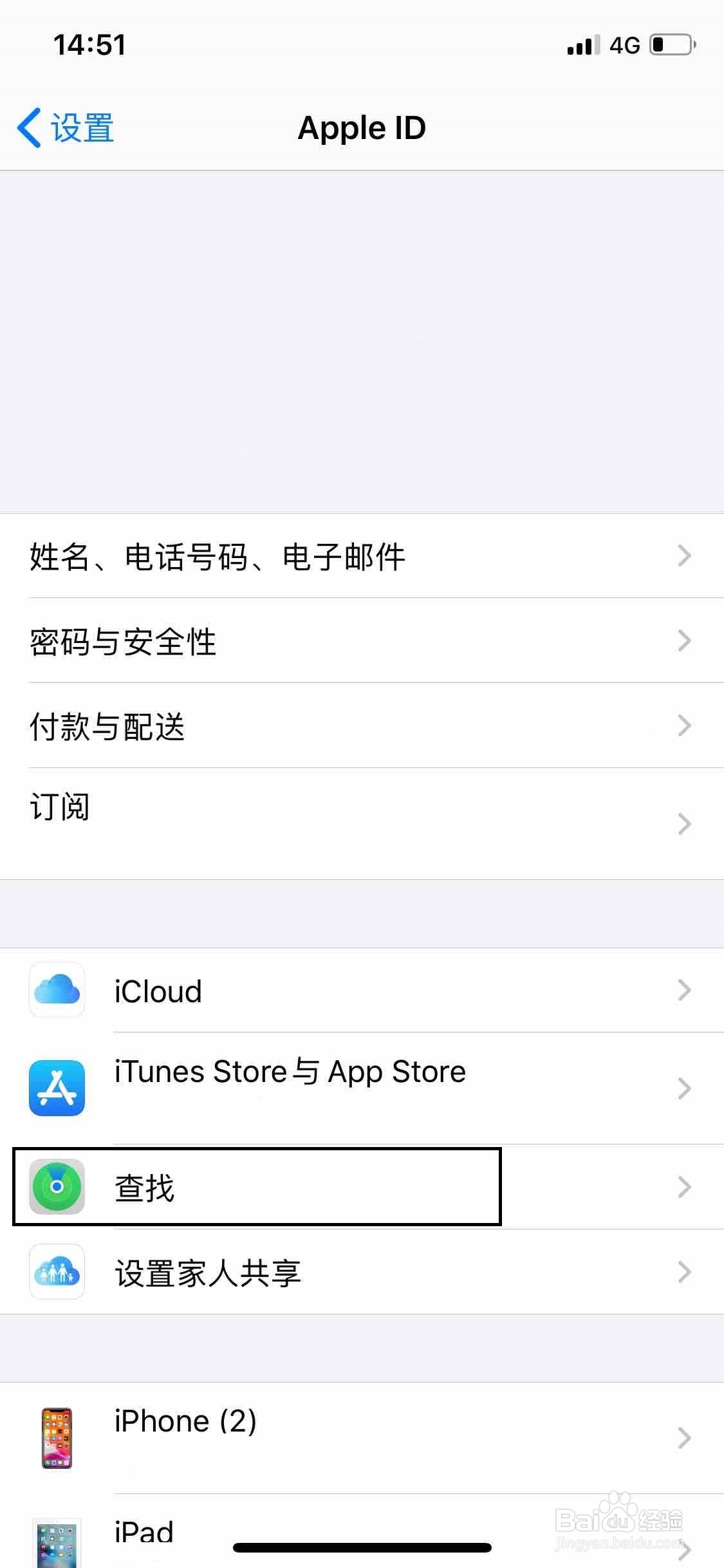Tap the time 14:51 in the status bar

click(89, 43)
